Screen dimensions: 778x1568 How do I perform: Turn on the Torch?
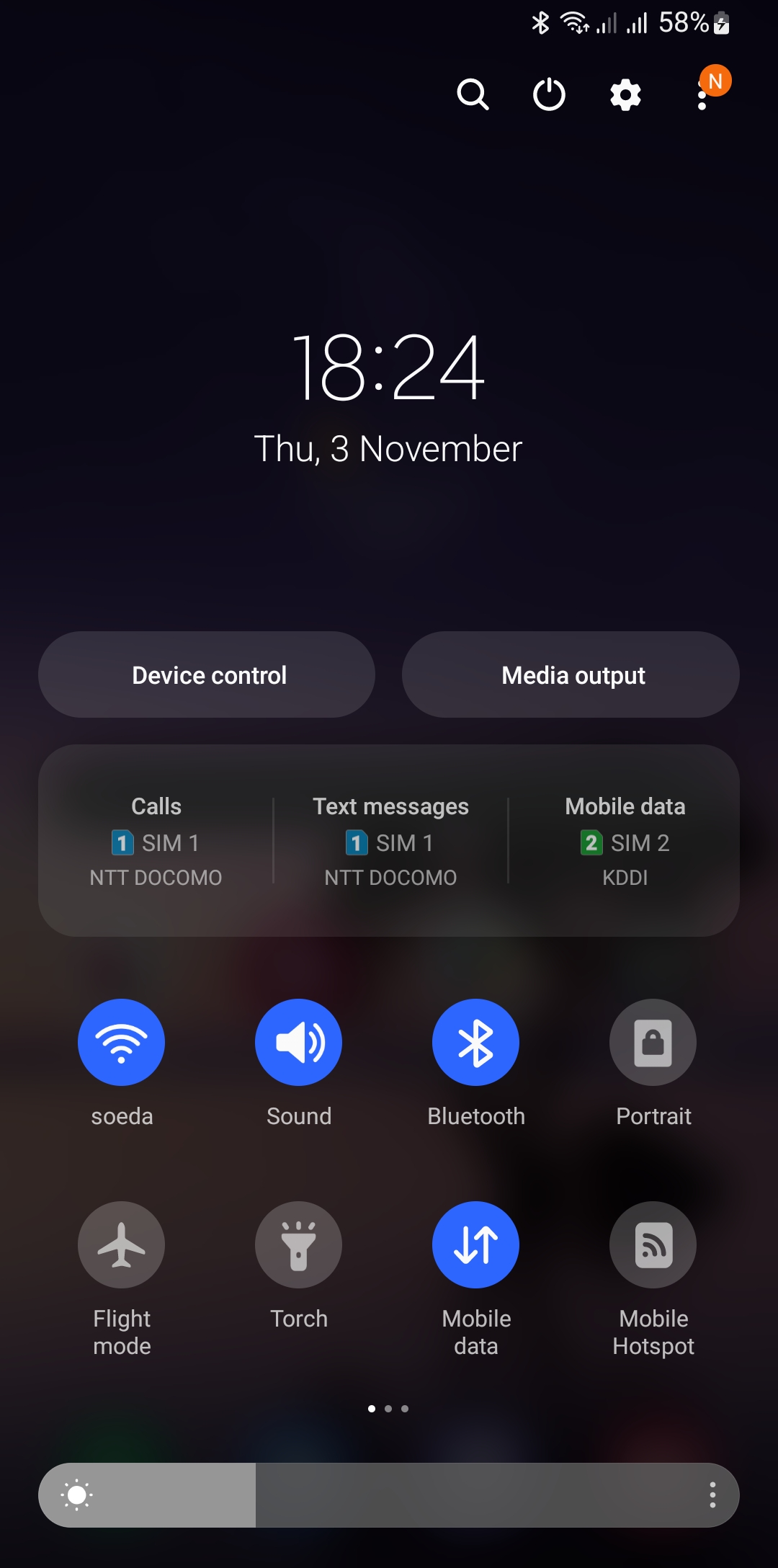[298, 1244]
